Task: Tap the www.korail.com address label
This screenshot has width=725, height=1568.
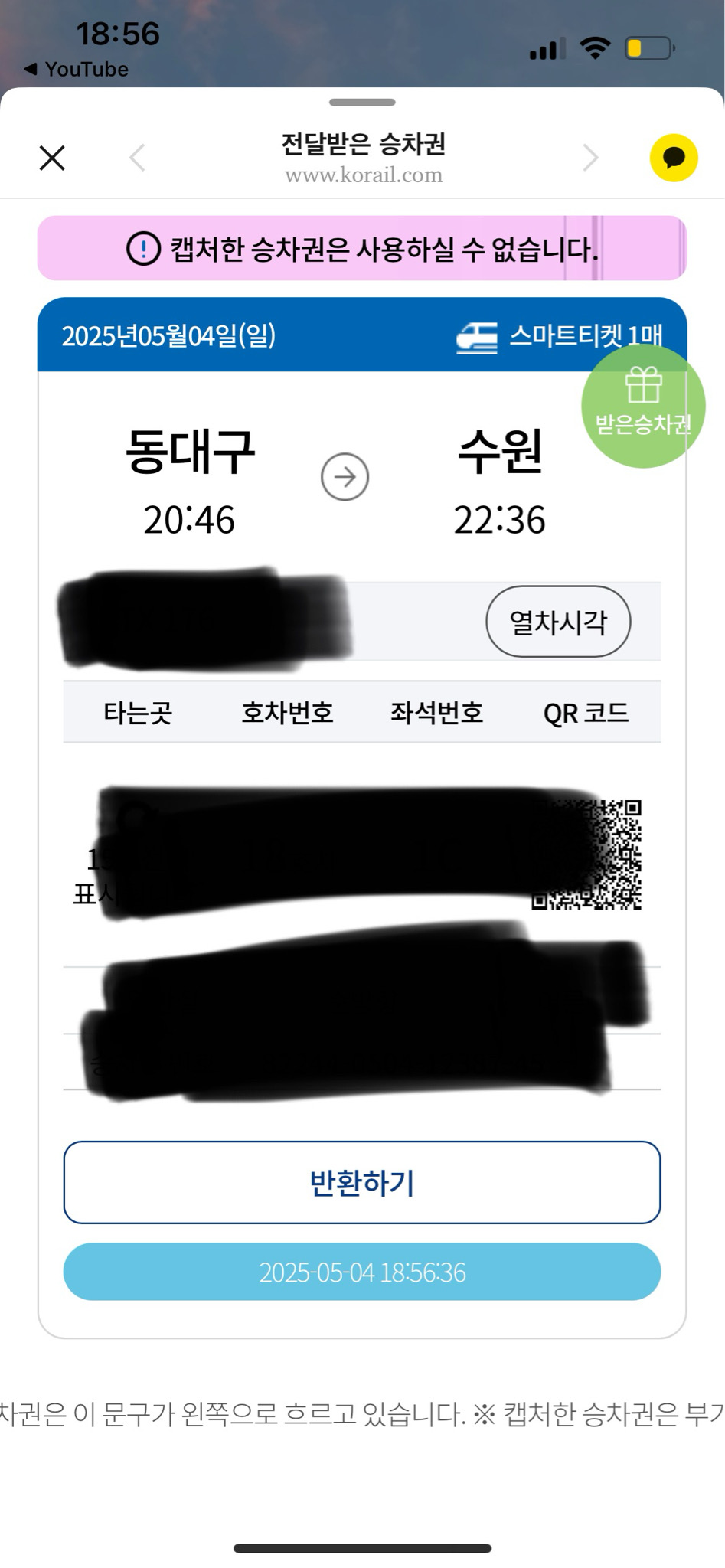Action: (x=362, y=175)
